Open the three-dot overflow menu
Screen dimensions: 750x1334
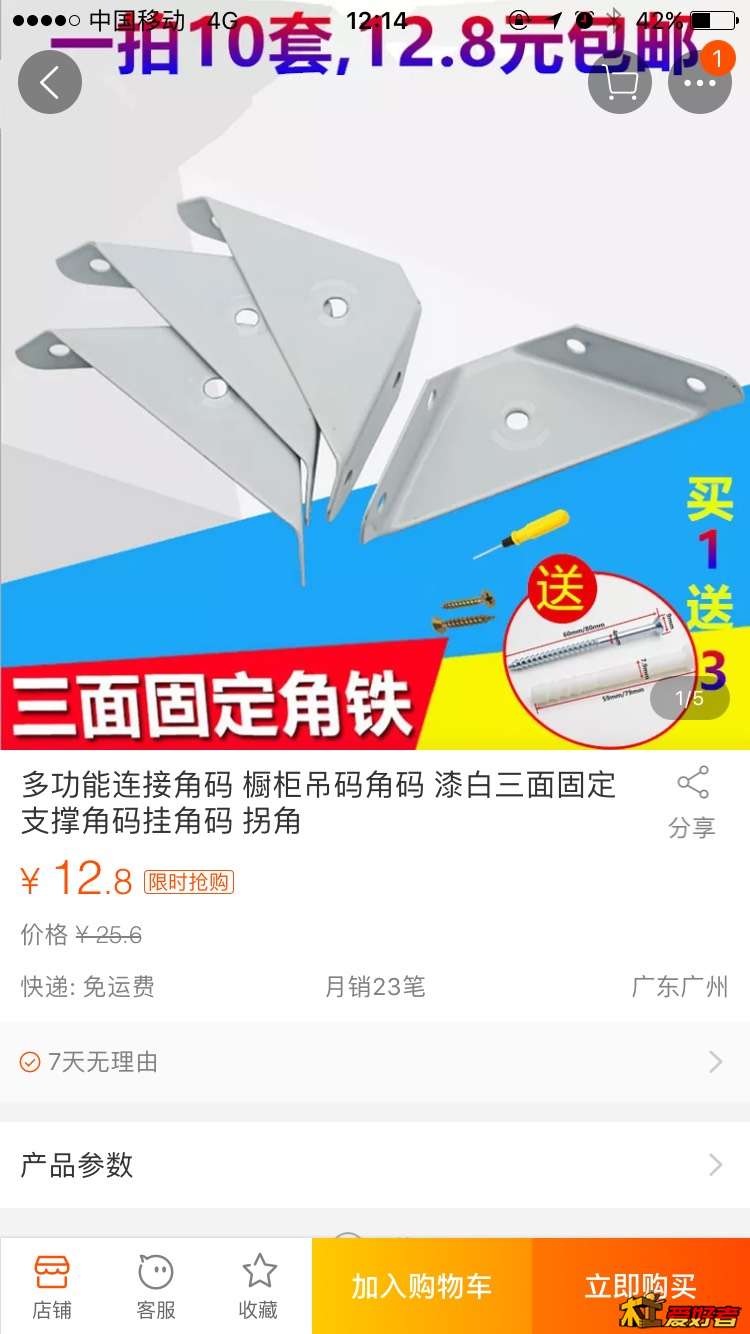[x=700, y=82]
